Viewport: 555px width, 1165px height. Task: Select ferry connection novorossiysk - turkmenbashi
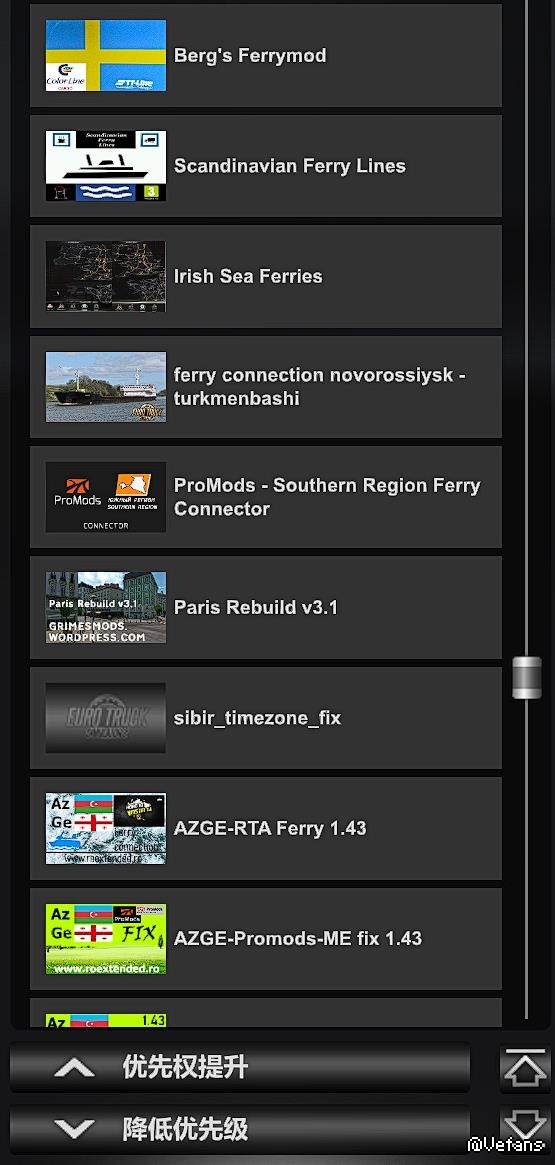click(265, 386)
